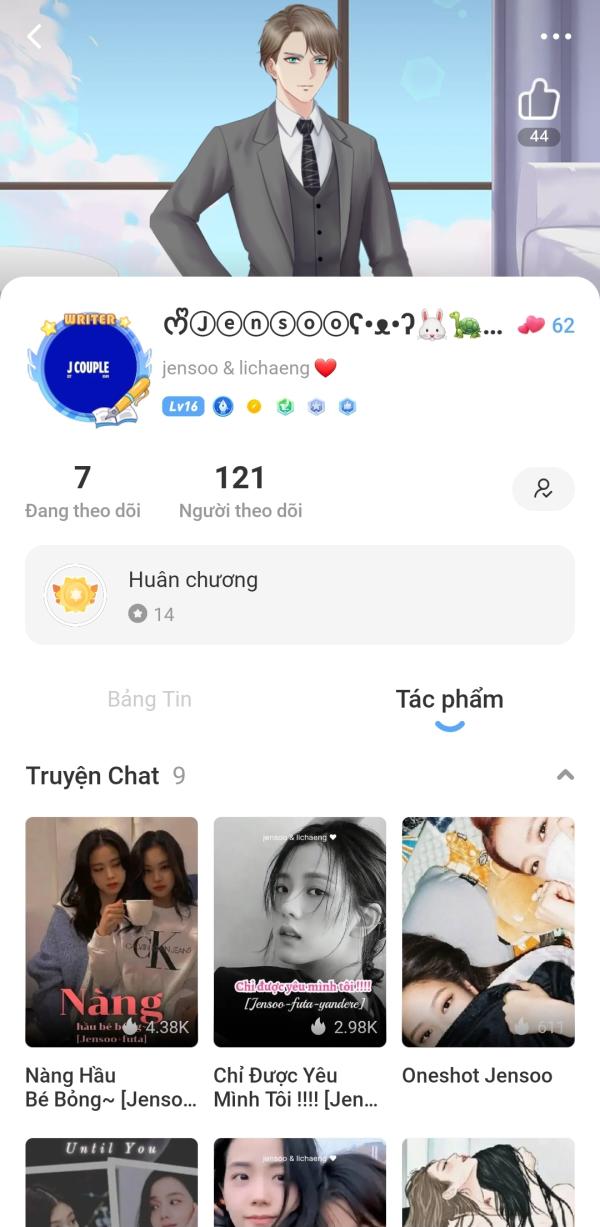Select the Tác phẩm tab
Screen dimensions: 600x1227
pyautogui.click(x=449, y=699)
